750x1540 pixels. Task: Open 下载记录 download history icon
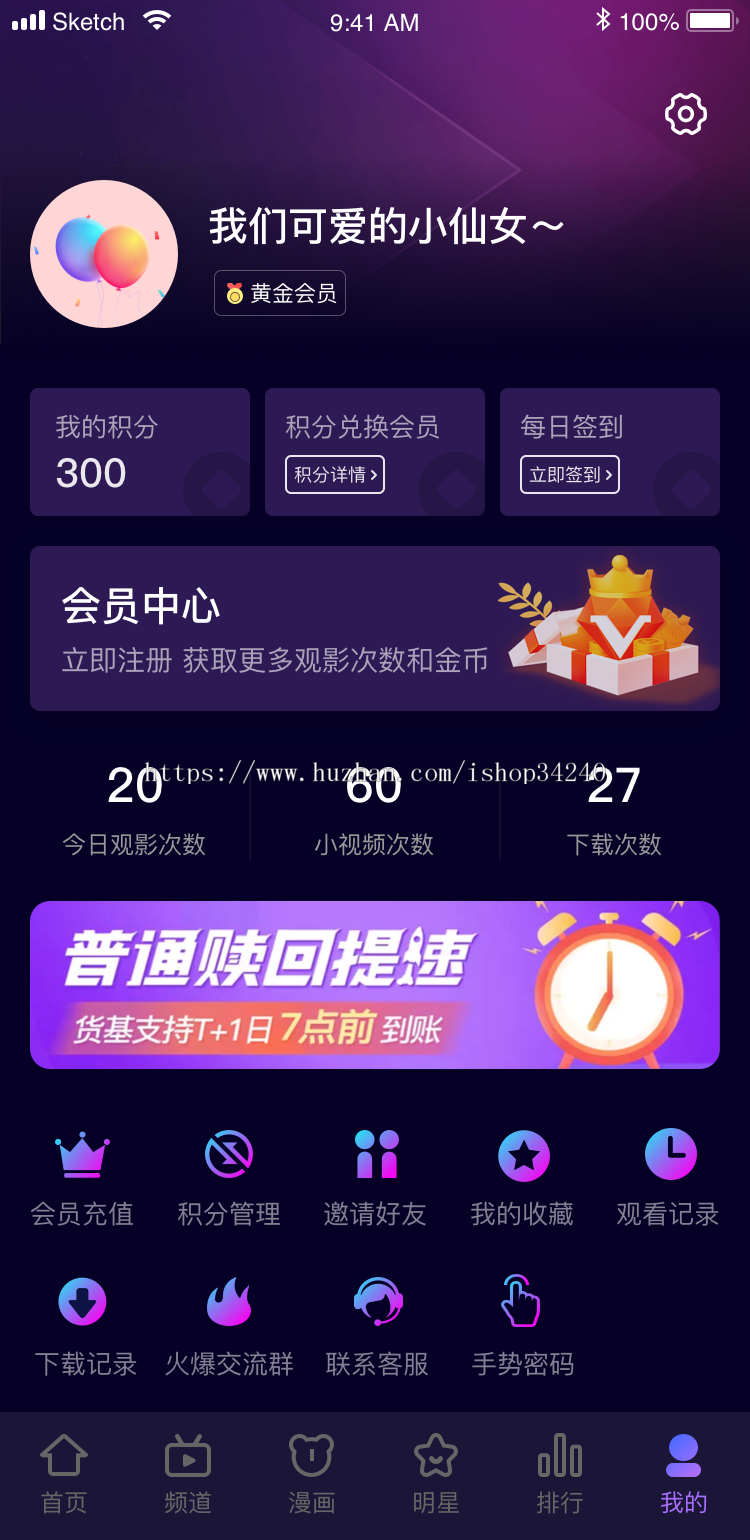tap(81, 1302)
